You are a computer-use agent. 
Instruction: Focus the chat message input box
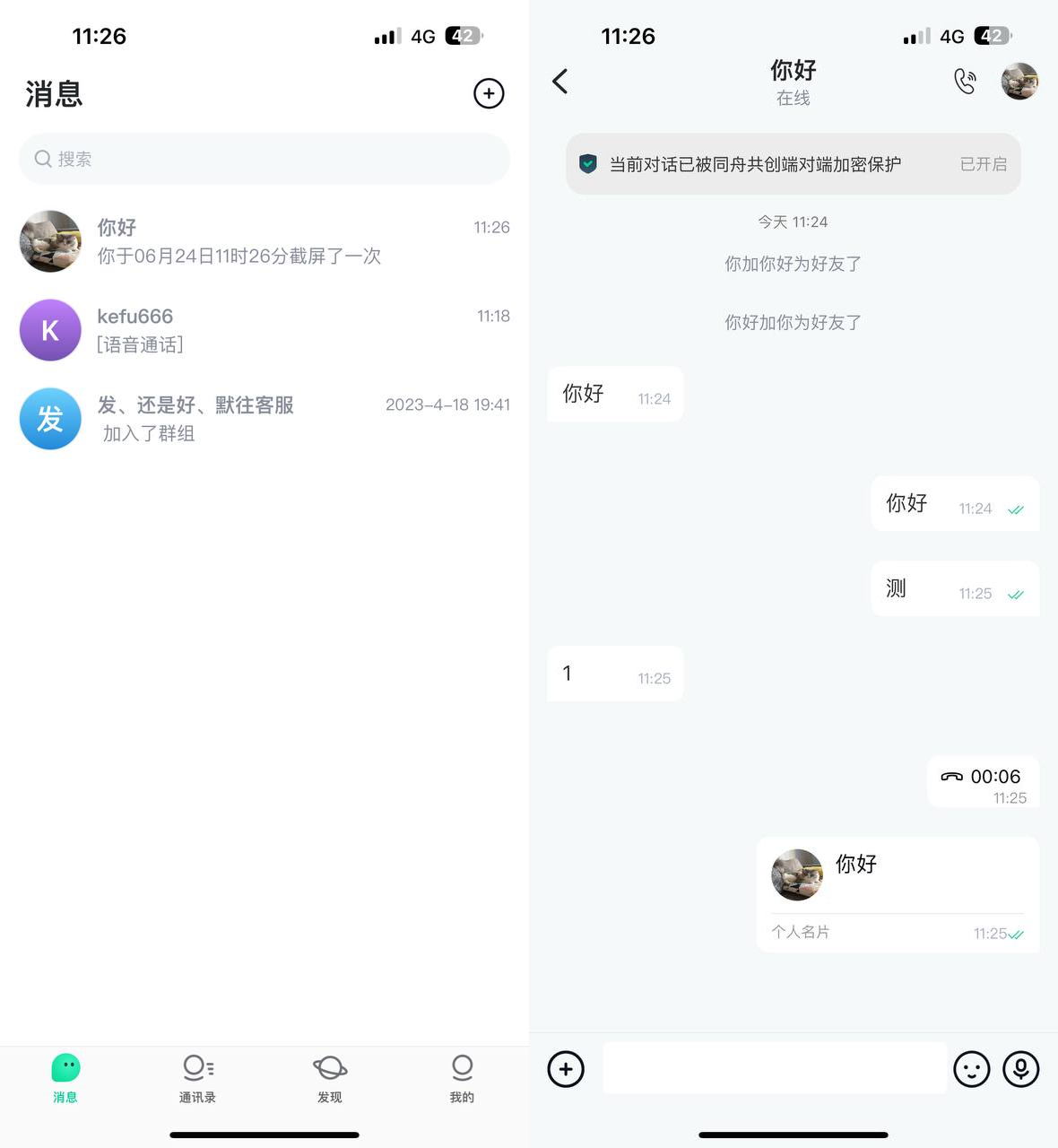[x=775, y=1068]
